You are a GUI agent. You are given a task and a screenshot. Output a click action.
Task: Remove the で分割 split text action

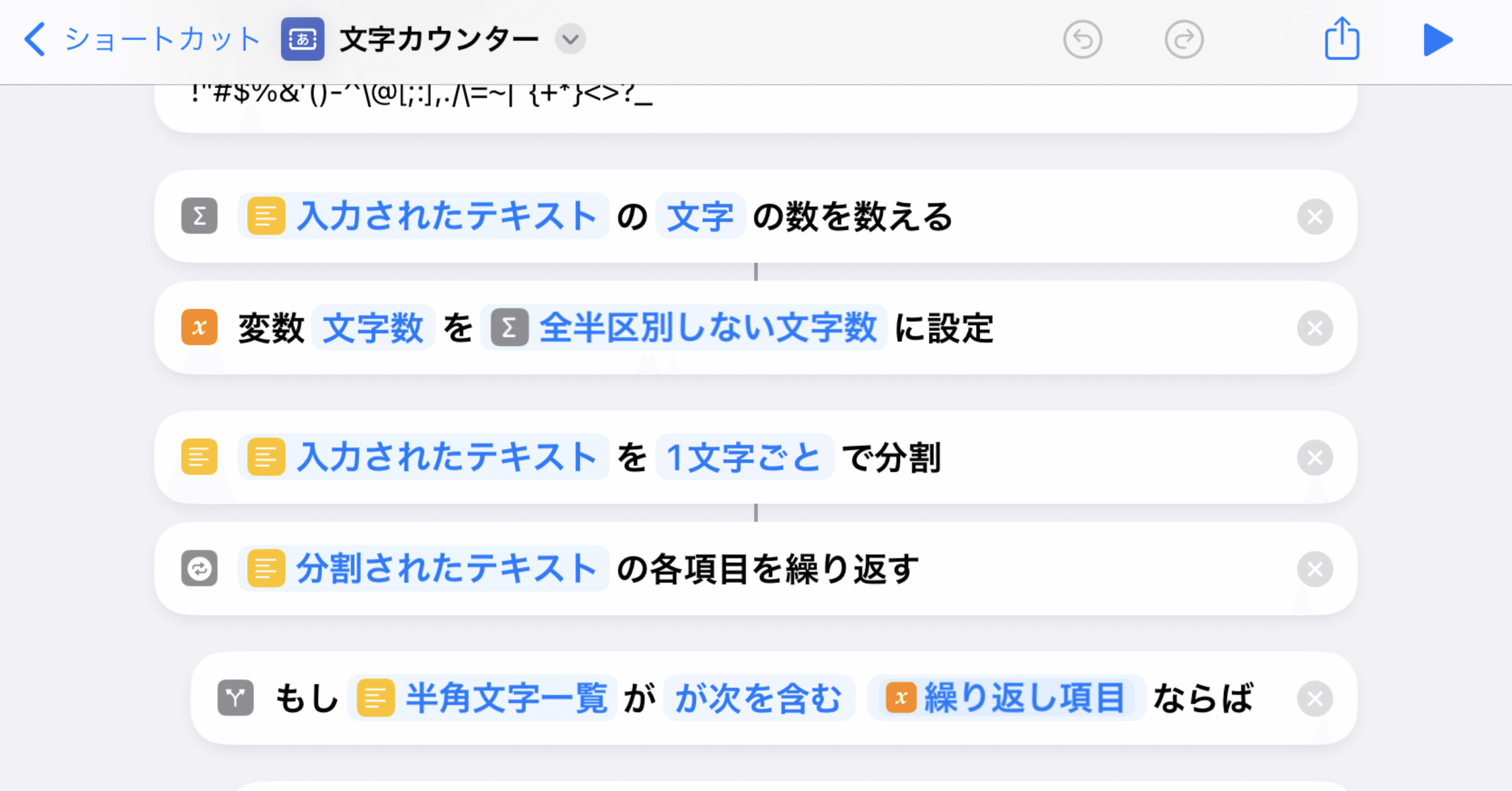click(x=1315, y=457)
